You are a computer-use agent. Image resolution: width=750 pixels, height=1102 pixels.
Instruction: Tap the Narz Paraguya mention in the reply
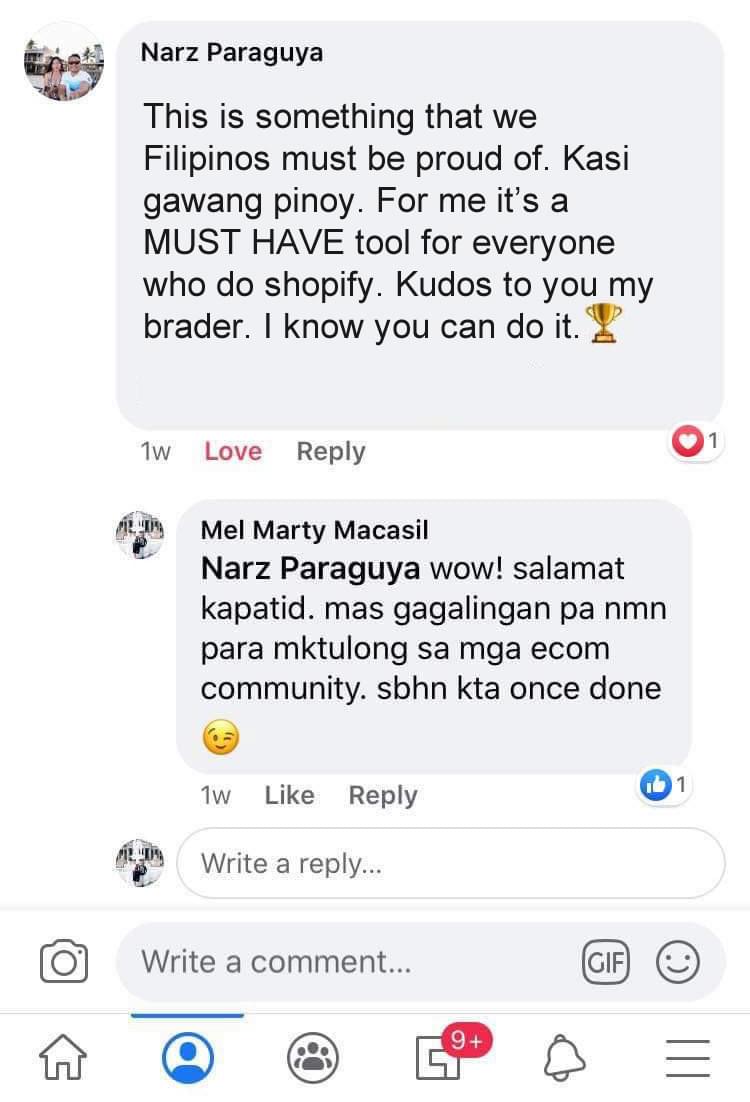click(x=310, y=568)
